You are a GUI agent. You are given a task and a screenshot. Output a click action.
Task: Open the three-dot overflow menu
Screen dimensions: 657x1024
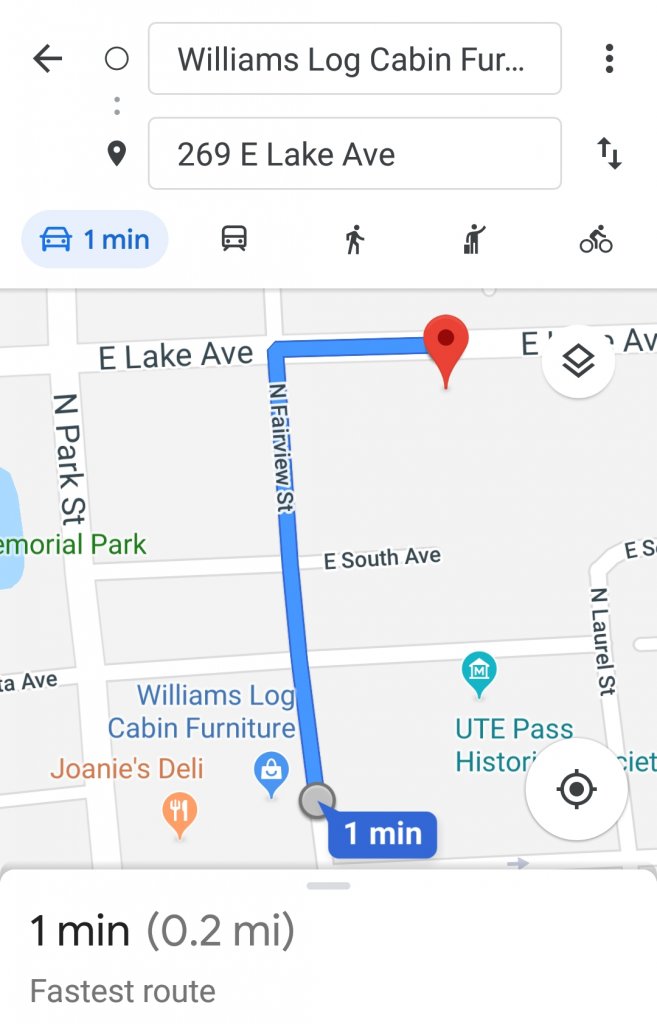point(609,59)
